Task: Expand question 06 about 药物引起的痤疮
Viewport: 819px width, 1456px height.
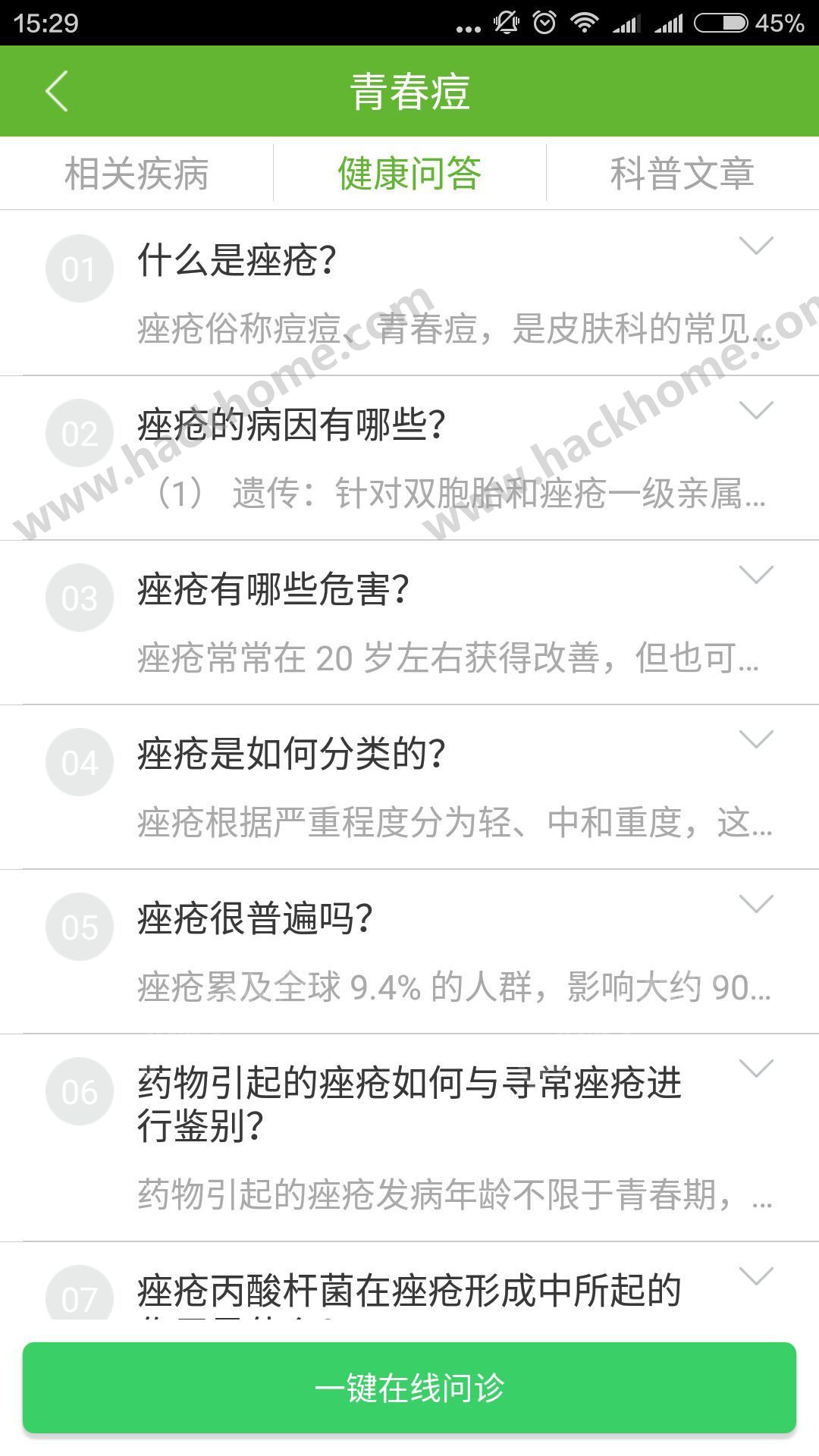Action: (x=755, y=1068)
